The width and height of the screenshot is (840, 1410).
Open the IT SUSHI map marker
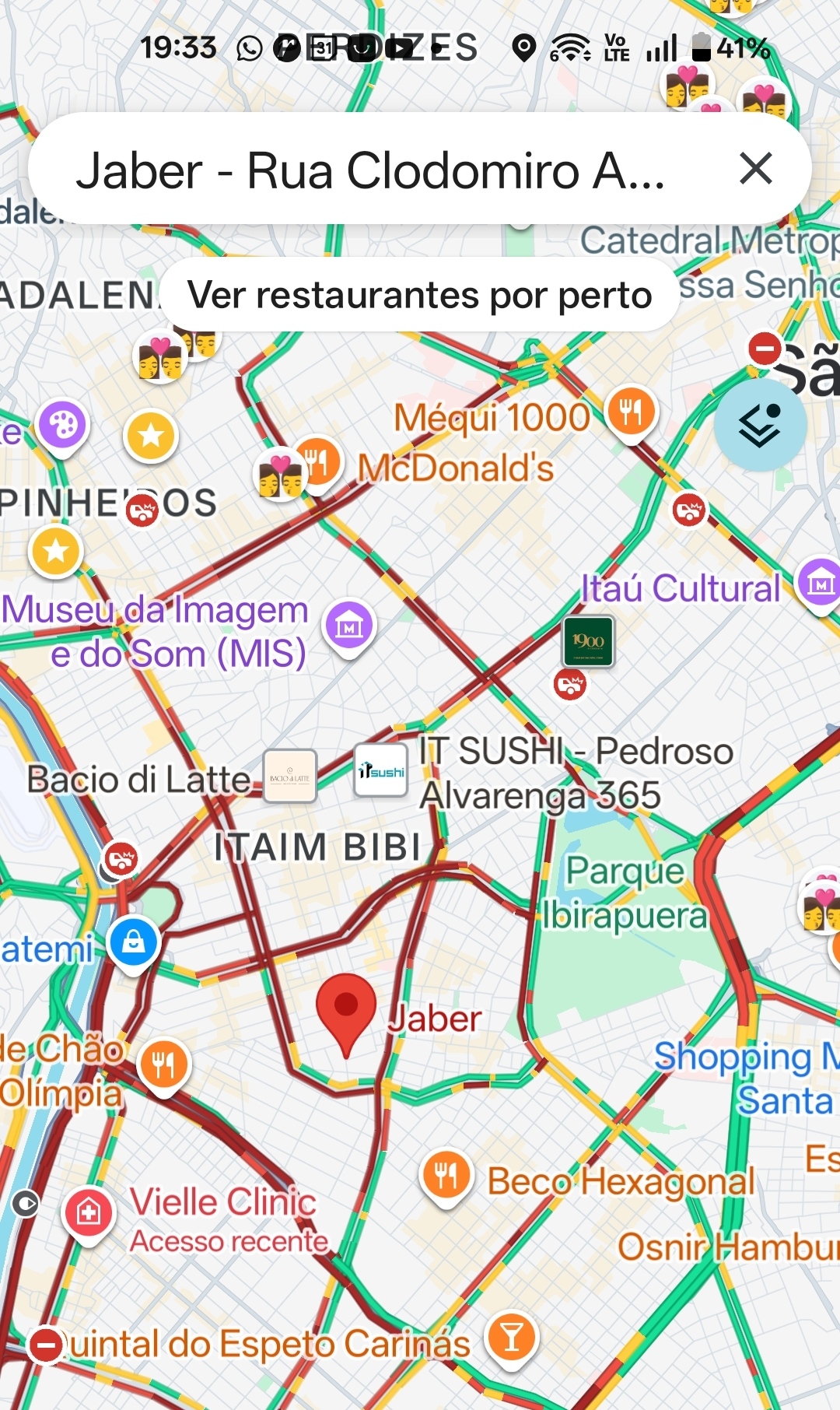pyautogui.click(x=380, y=770)
